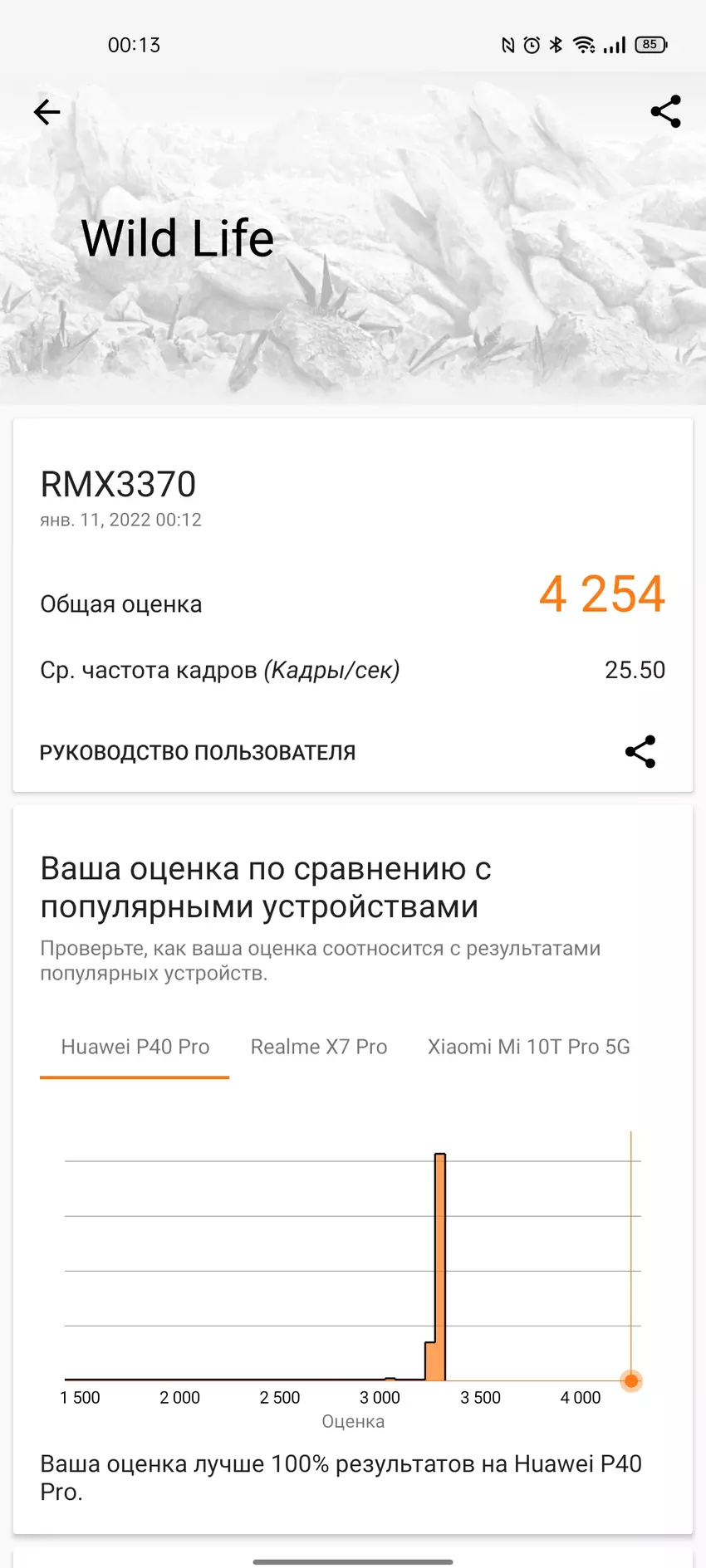
Task: Tap the share icon in the top corner
Action: click(x=667, y=111)
